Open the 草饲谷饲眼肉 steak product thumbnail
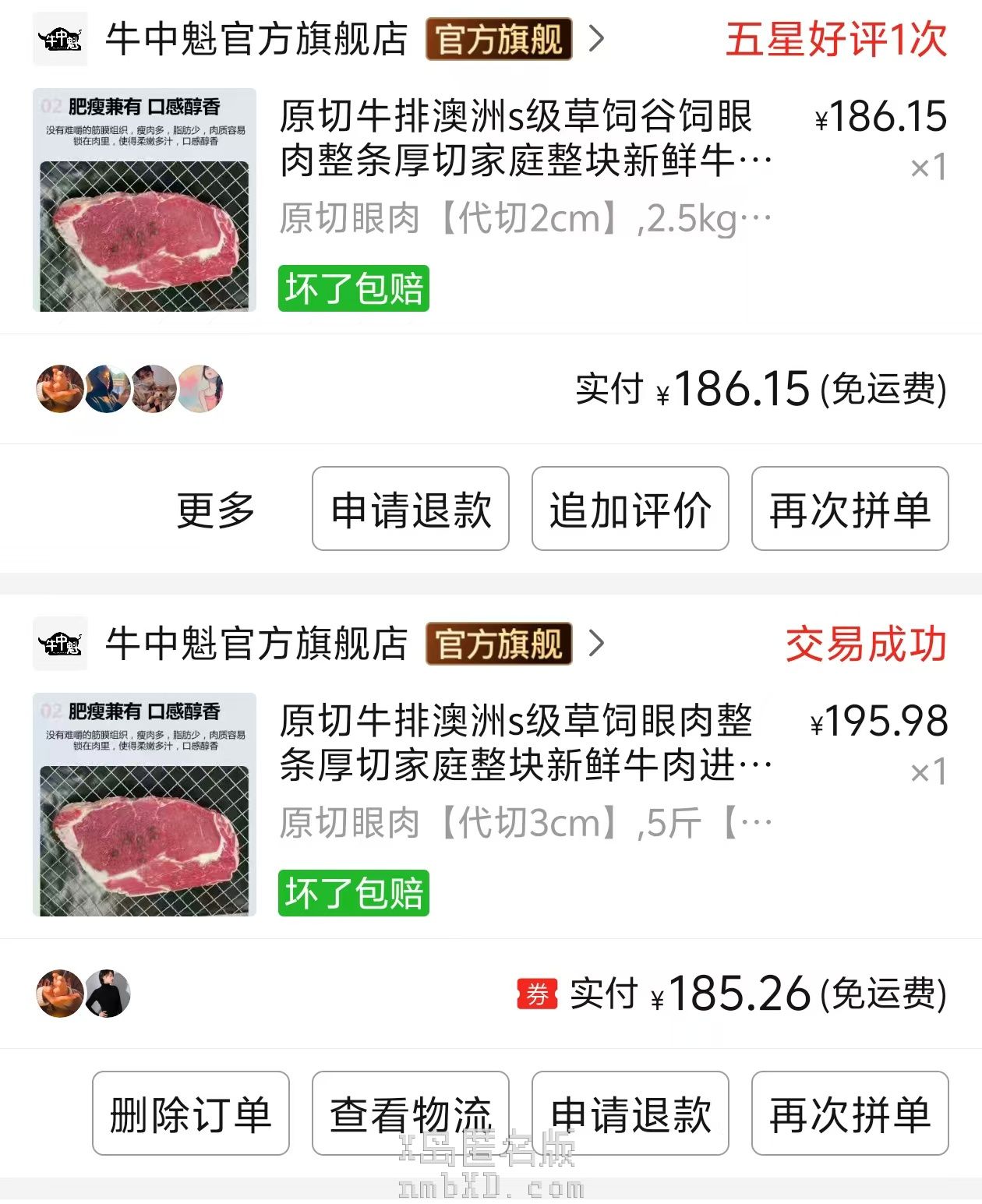 point(145,200)
